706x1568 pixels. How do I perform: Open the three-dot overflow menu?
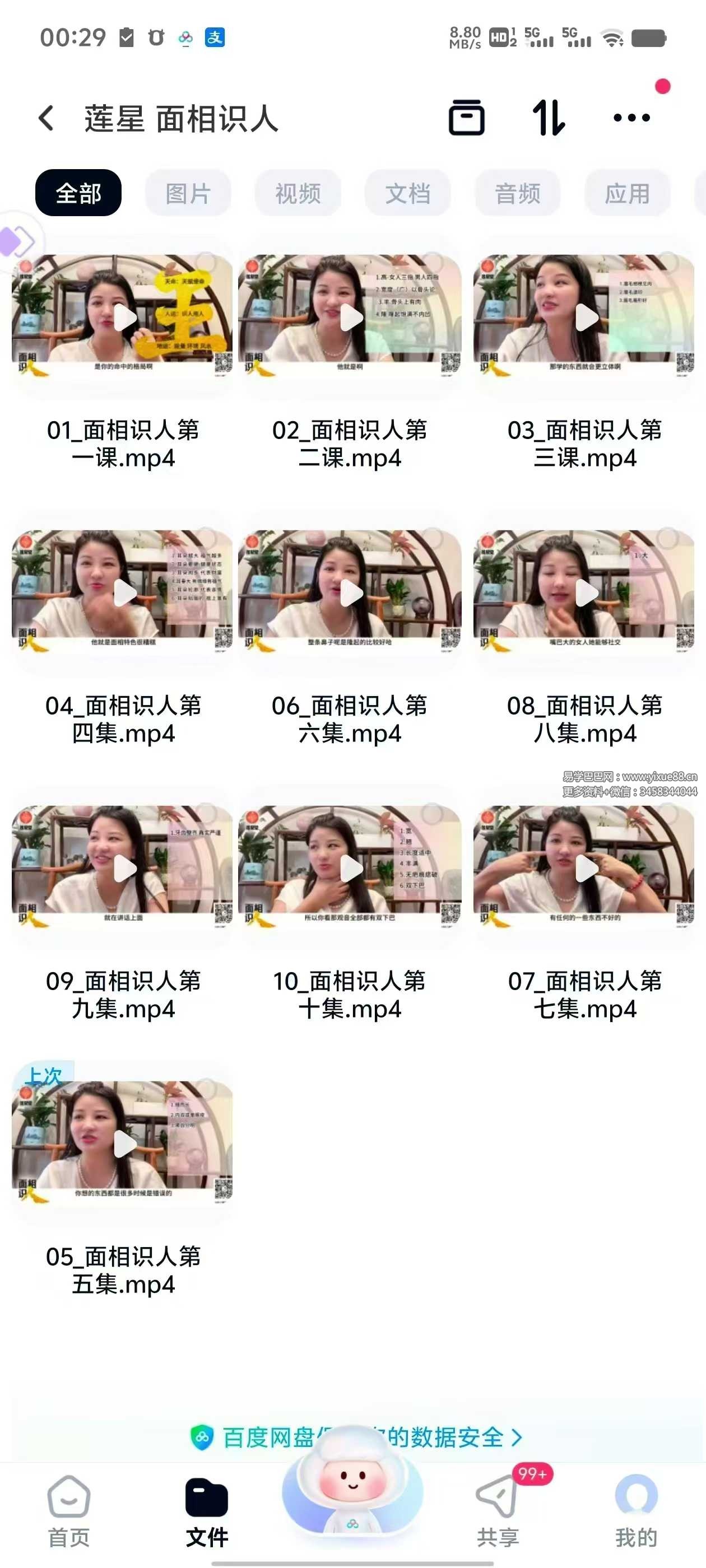point(631,118)
